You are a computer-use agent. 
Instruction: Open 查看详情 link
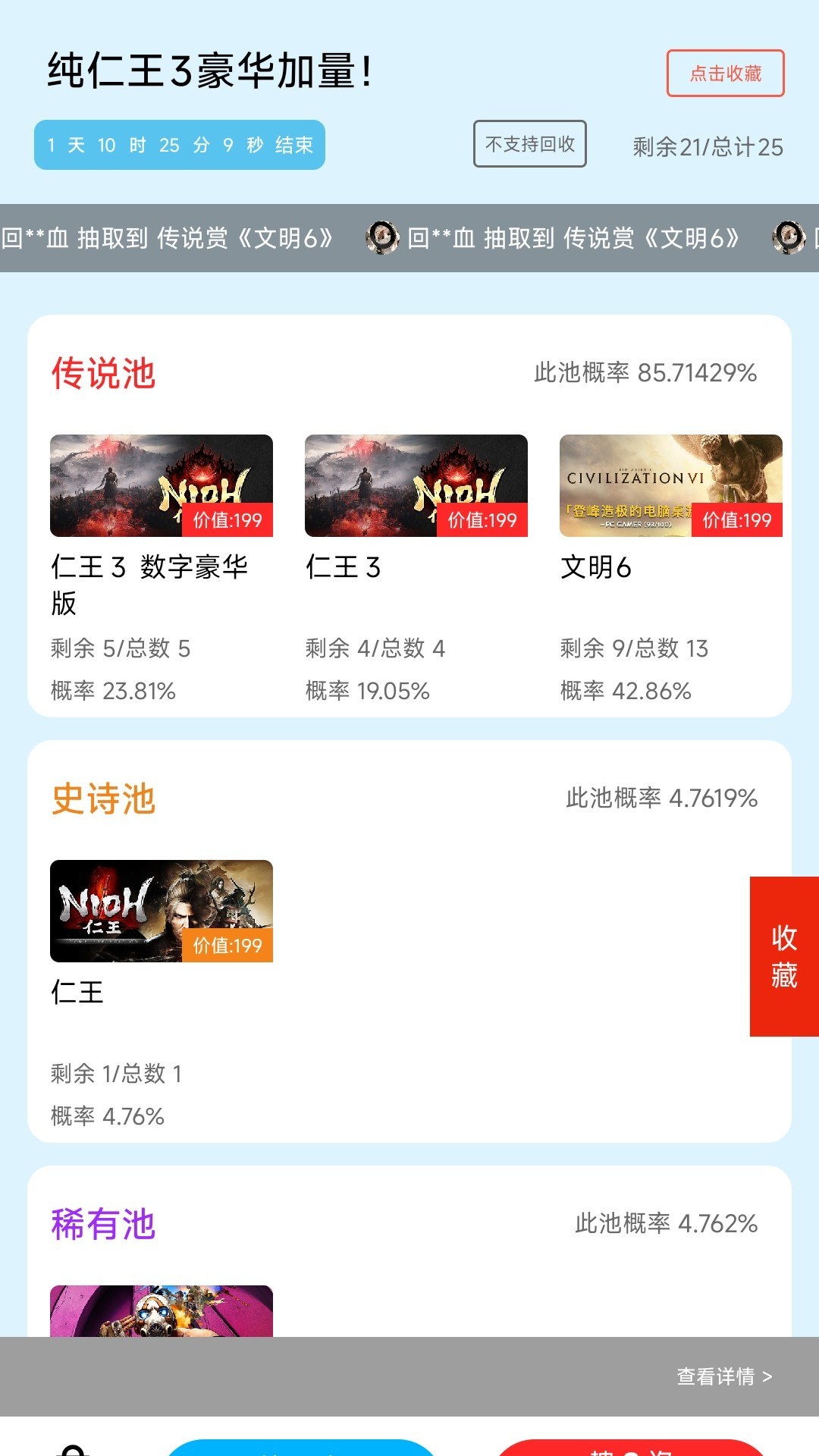[723, 1376]
